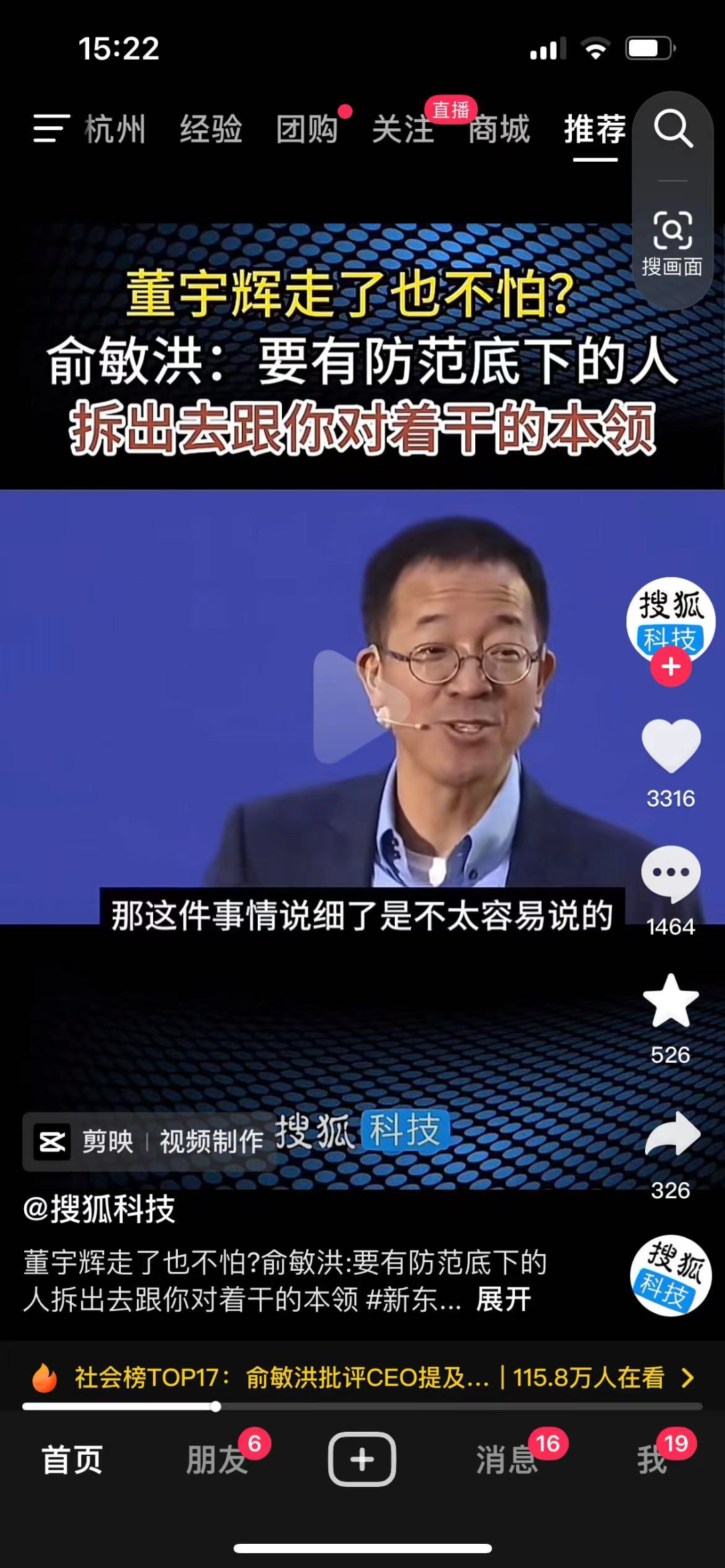This screenshot has height=1568, width=725.
Task: Switch to the 消息 tab
Action: (x=508, y=1460)
